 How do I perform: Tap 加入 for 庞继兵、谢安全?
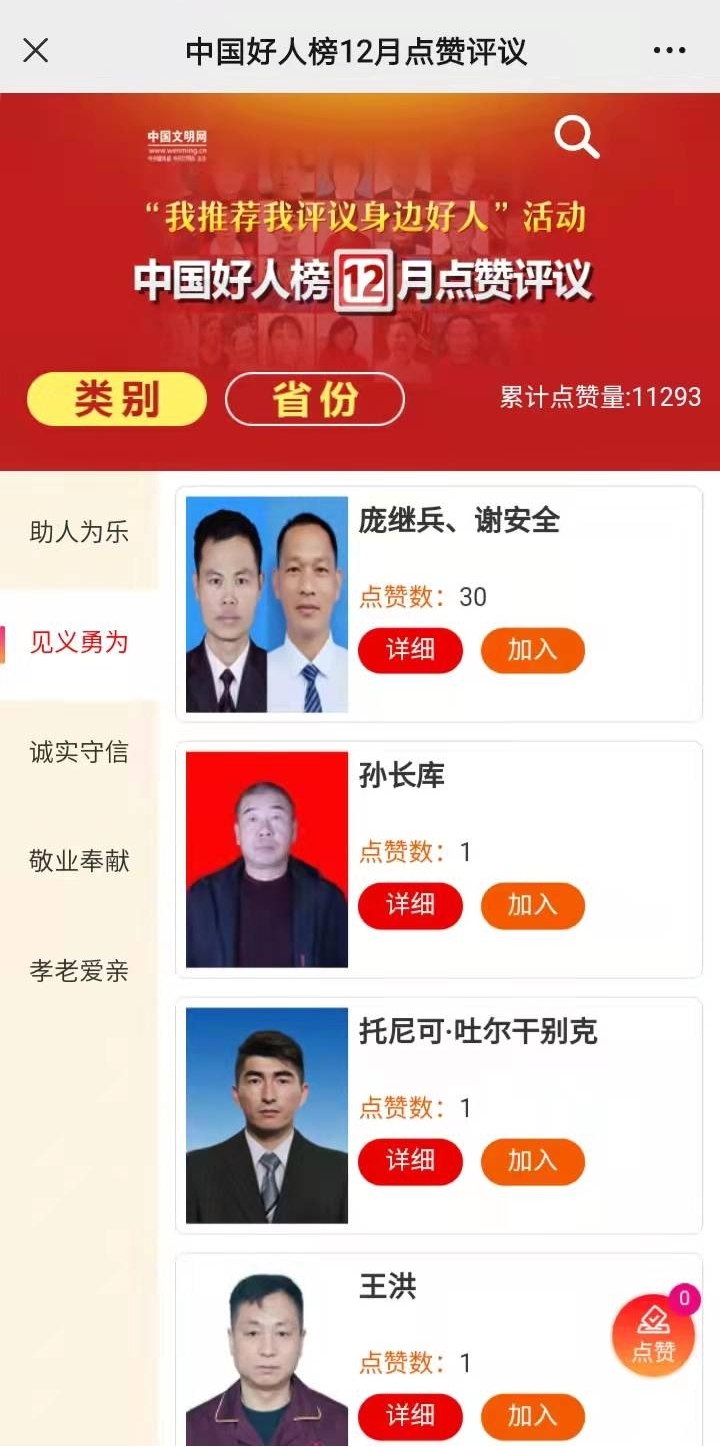click(532, 650)
